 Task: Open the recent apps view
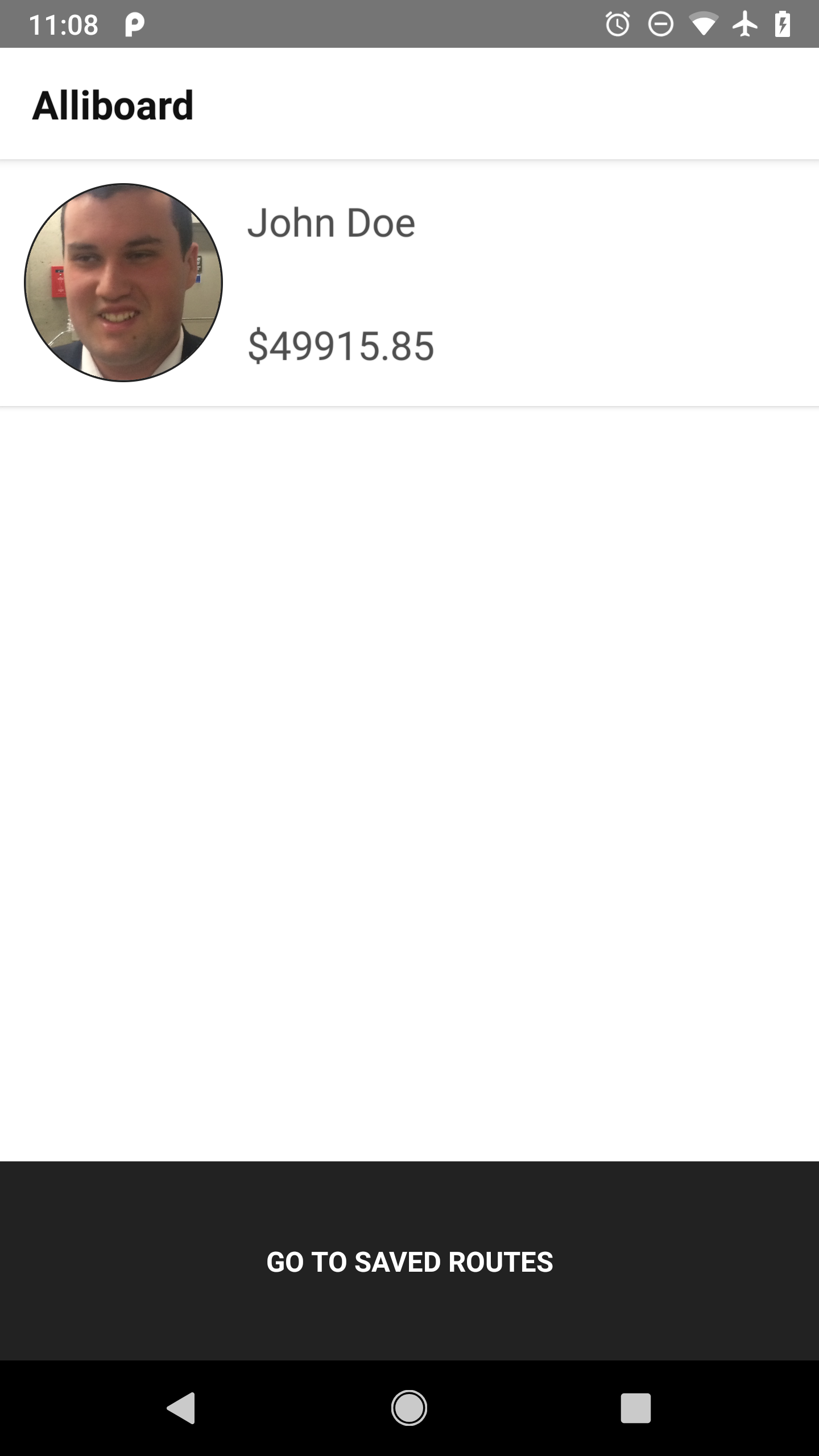[x=635, y=1408]
